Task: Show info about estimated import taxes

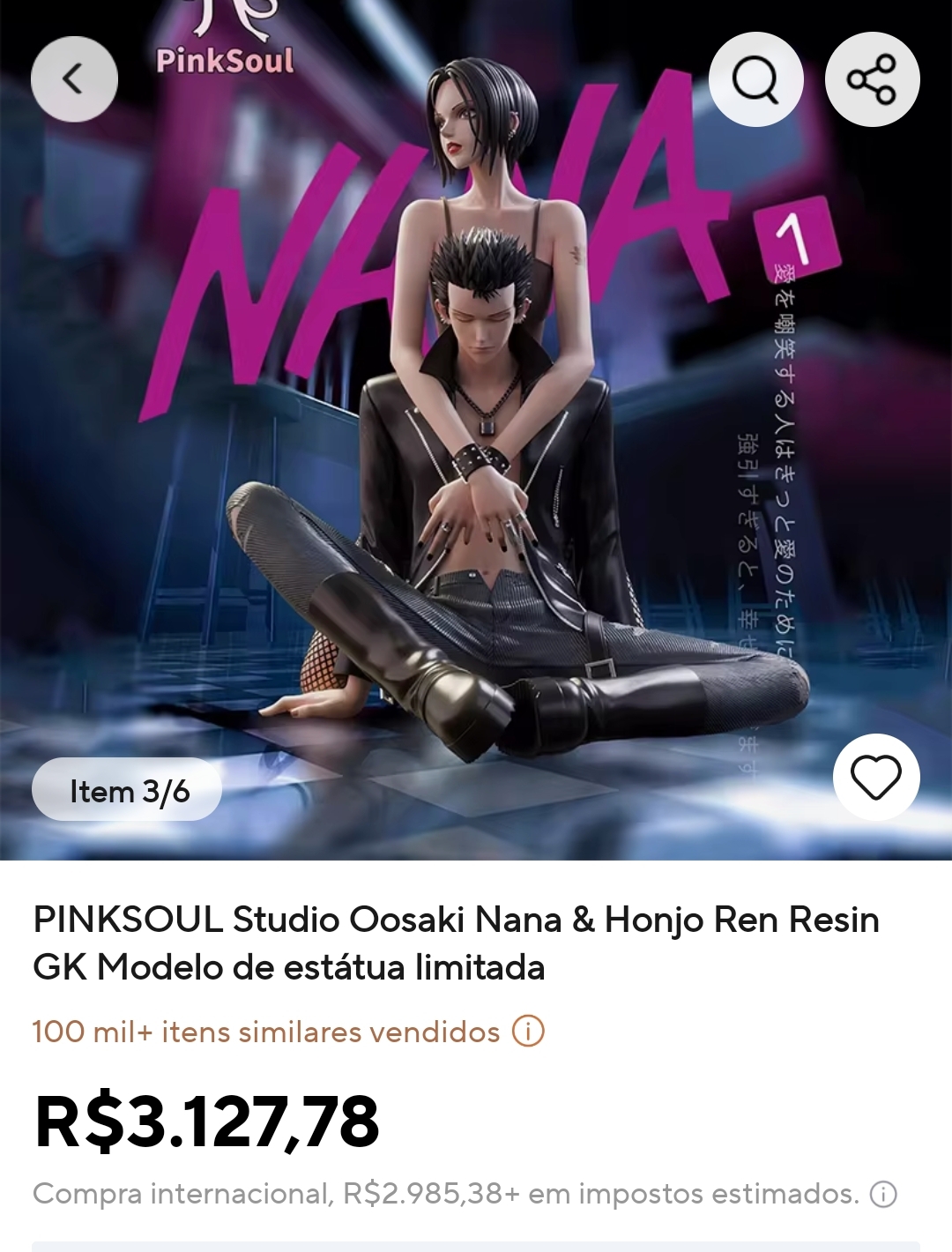Action: coord(883,1195)
